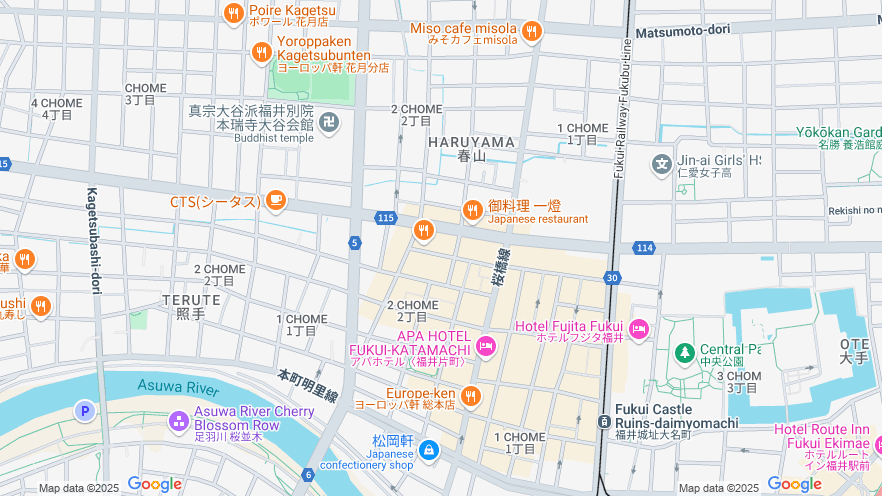Open the Yoroppaken Kagetsubunten restaurant marker

262,50
